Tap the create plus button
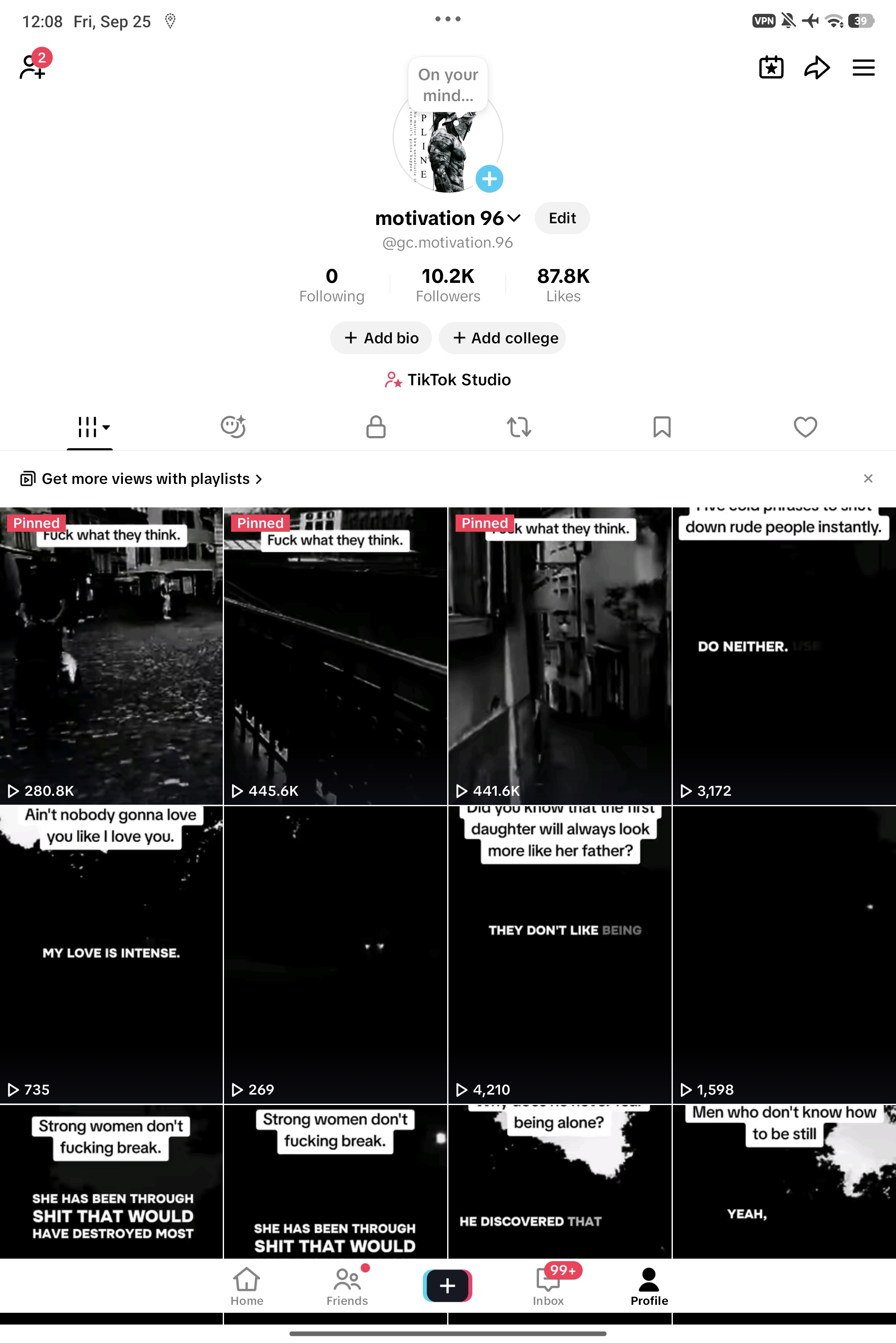Image resolution: width=896 pixels, height=1343 pixels. pos(448,1285)
